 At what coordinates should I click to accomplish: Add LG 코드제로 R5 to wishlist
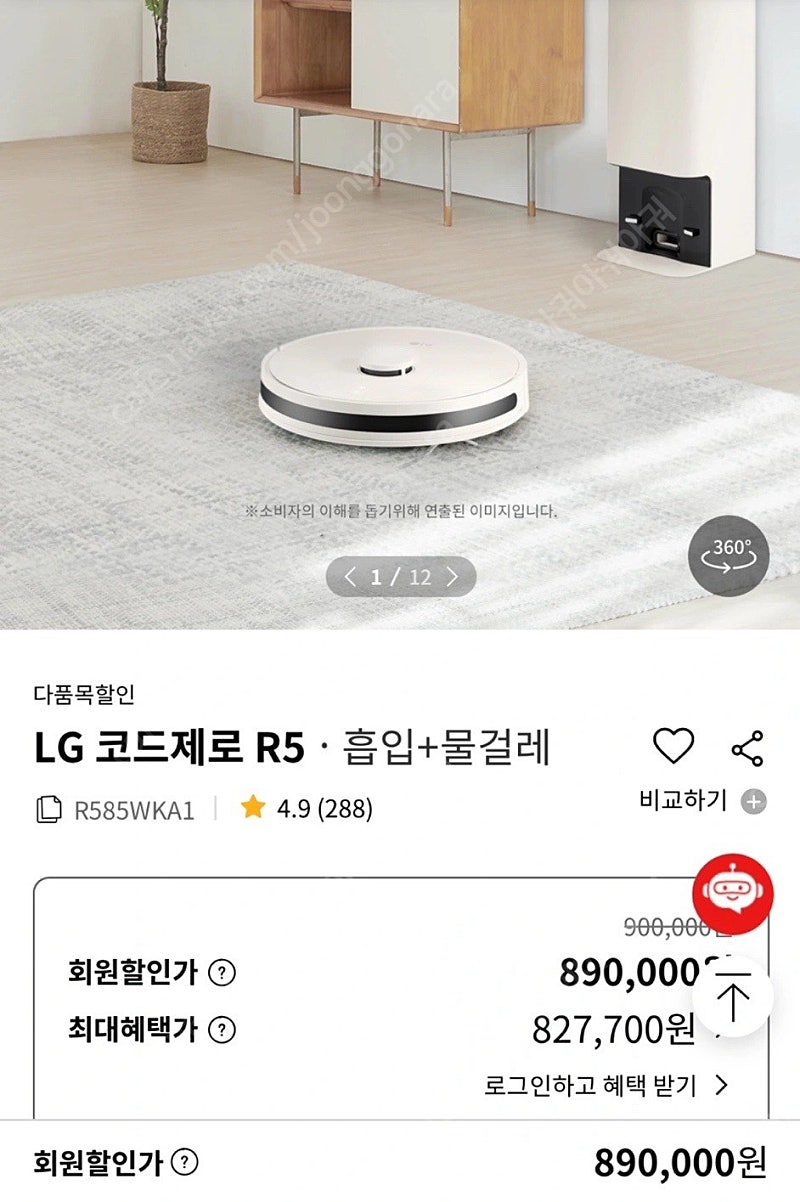(x=673, y=747)
